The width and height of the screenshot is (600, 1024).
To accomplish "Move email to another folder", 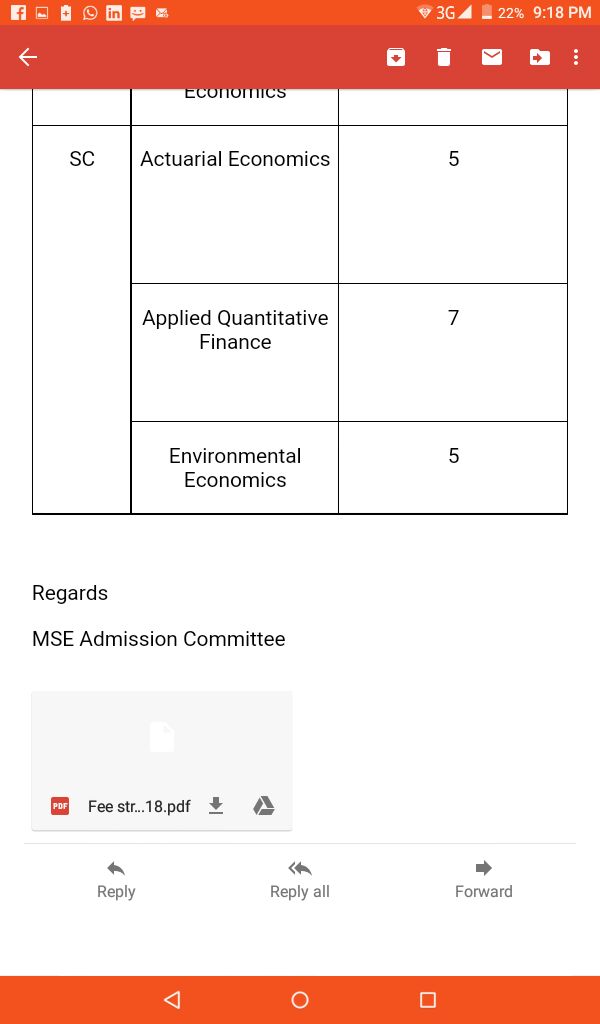I will click(x=539, y=57).
